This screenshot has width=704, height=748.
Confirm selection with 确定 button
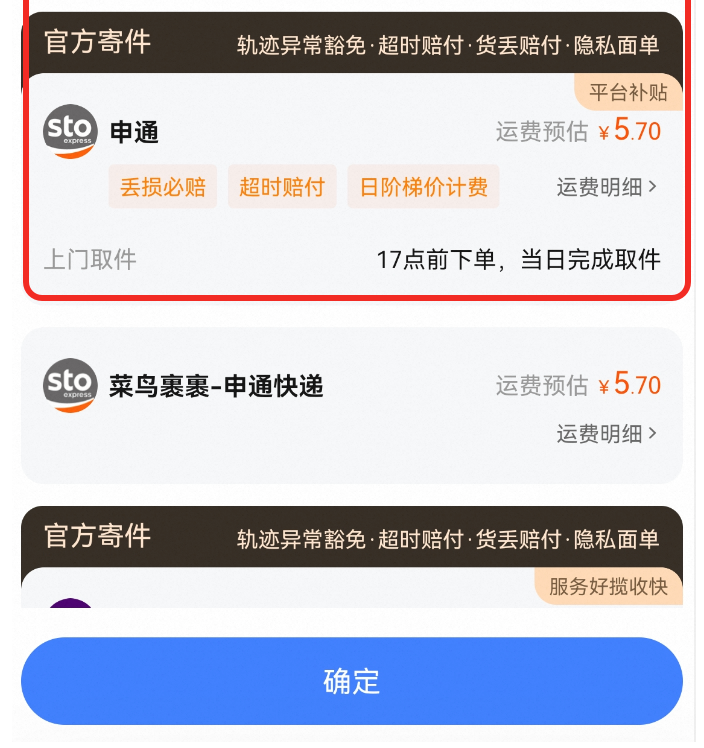click(x=352, y=681)
